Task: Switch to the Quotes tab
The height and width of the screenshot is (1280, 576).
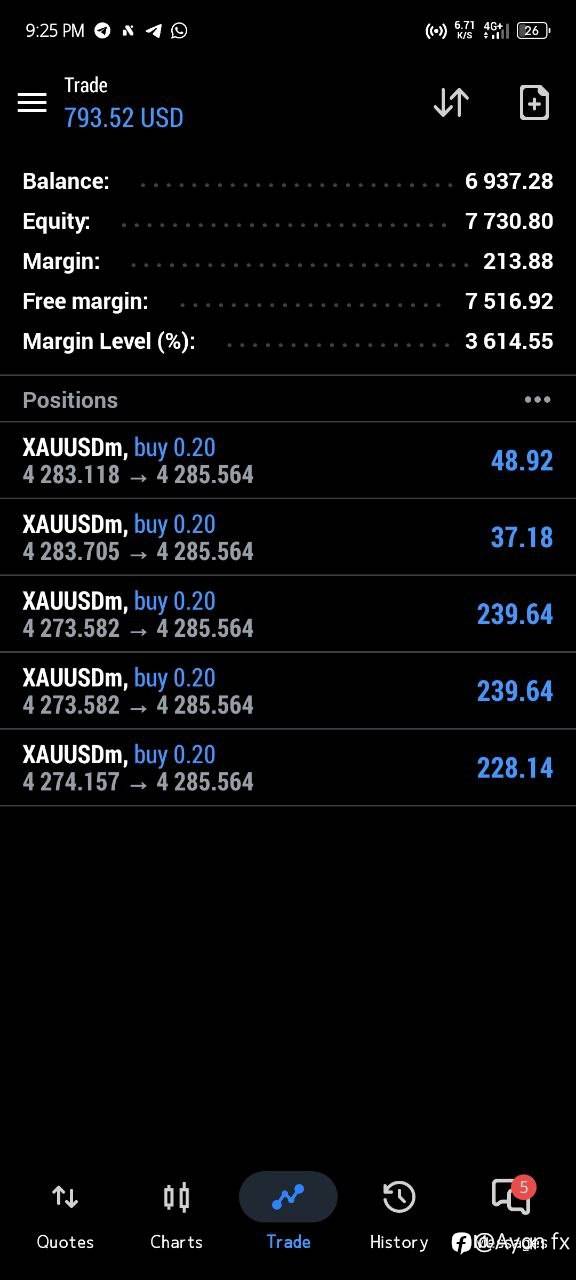Action: [65, 1214]
